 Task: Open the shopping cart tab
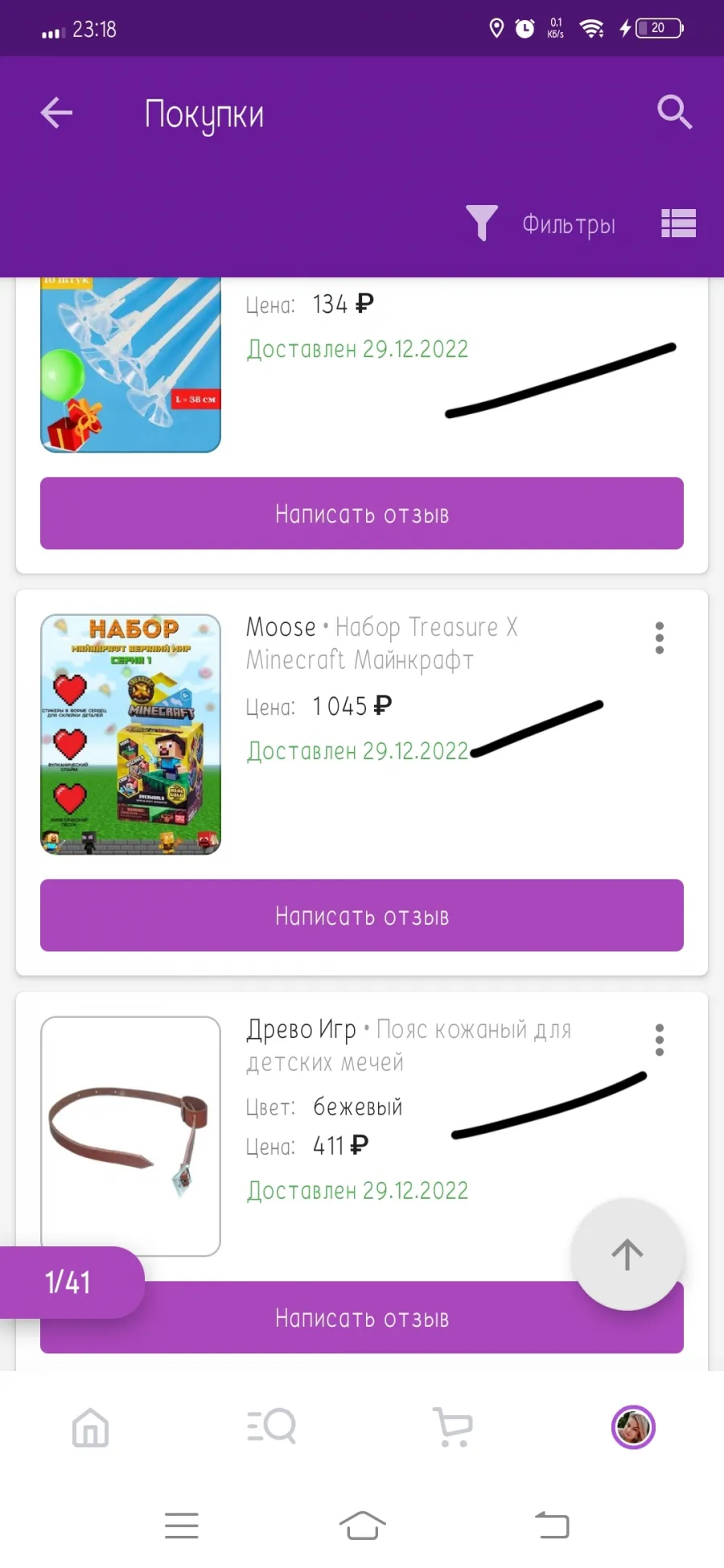(x=453, y=1427)
